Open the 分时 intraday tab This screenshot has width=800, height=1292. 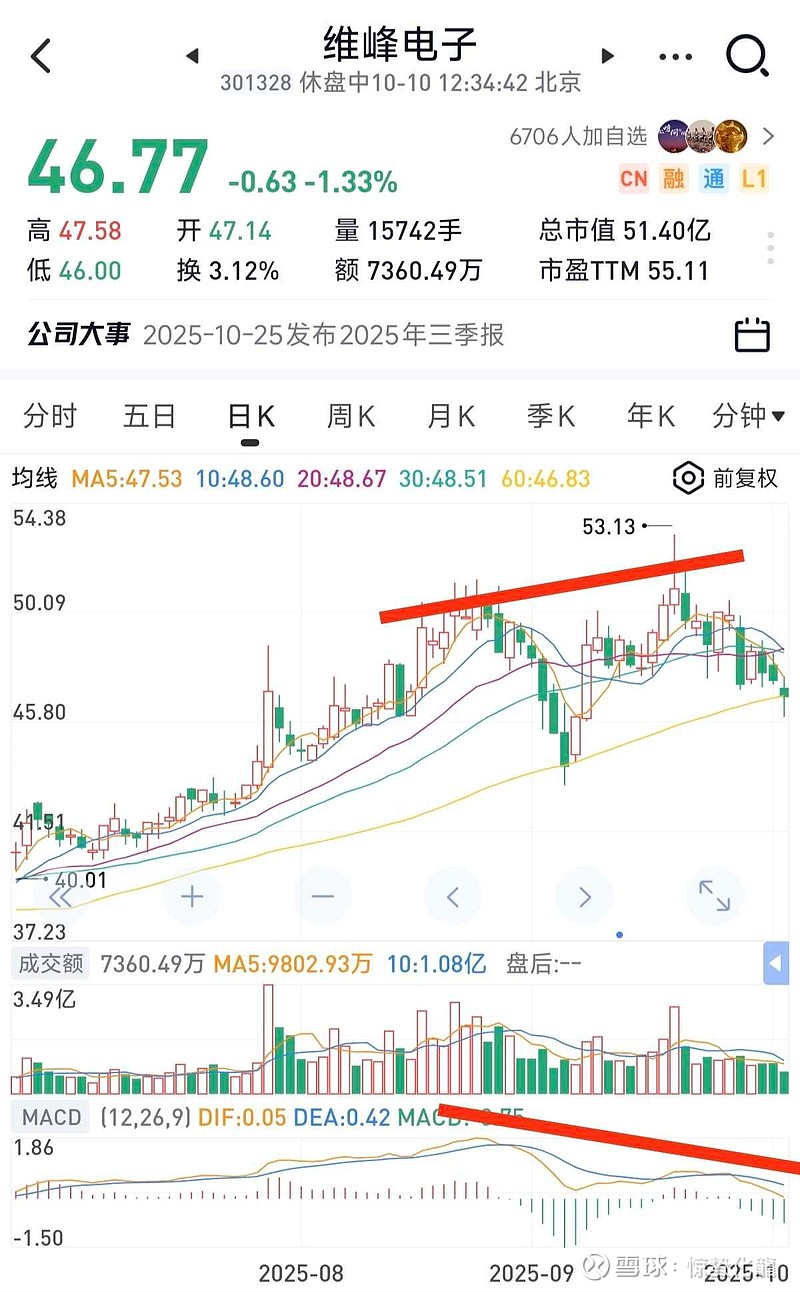[x=49, y=416]
